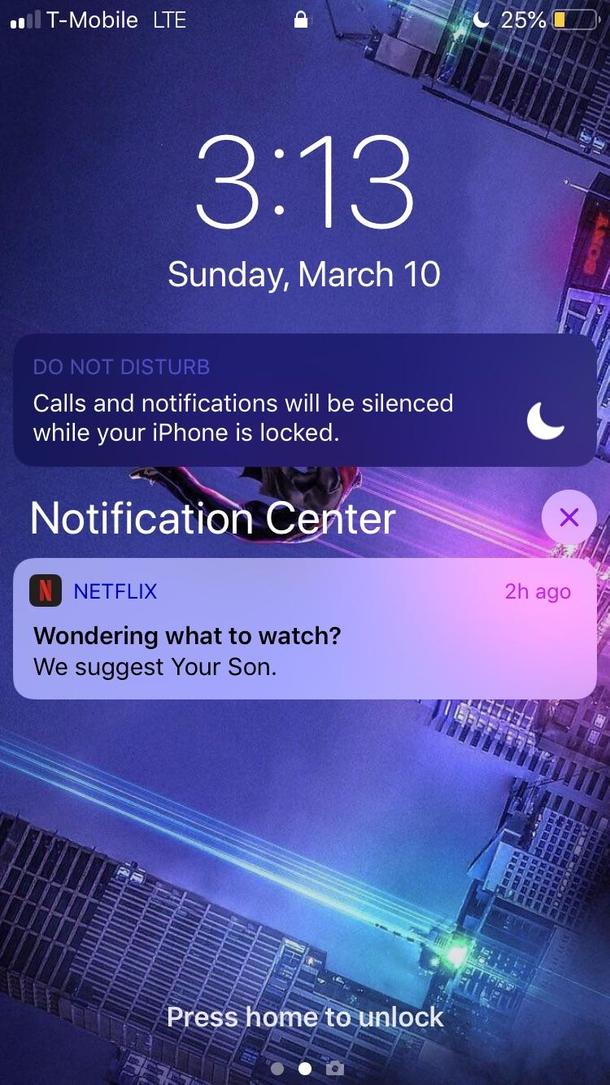
Task: Tap the camera page indicator icon
Action: [335, 1069]
